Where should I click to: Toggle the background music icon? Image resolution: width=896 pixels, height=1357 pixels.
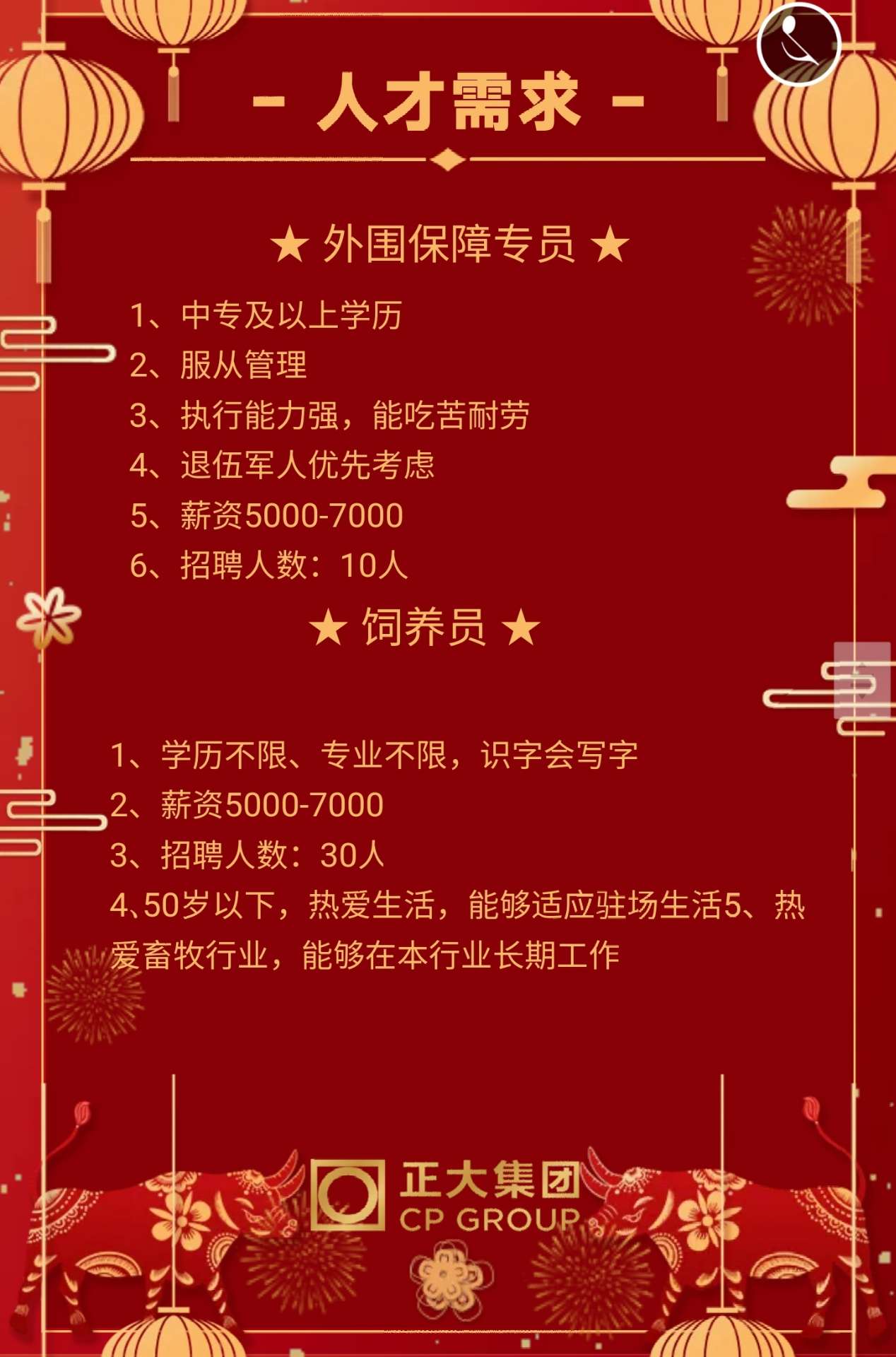[798, 44]
